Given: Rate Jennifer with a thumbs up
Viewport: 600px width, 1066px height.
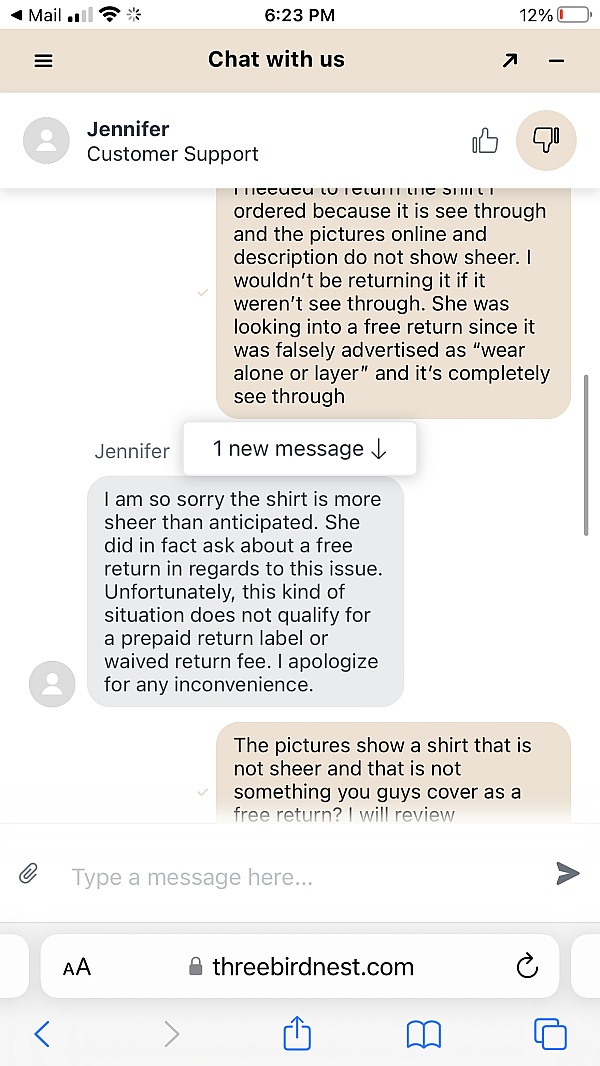Looking at the screenshot, I should 484,141.
